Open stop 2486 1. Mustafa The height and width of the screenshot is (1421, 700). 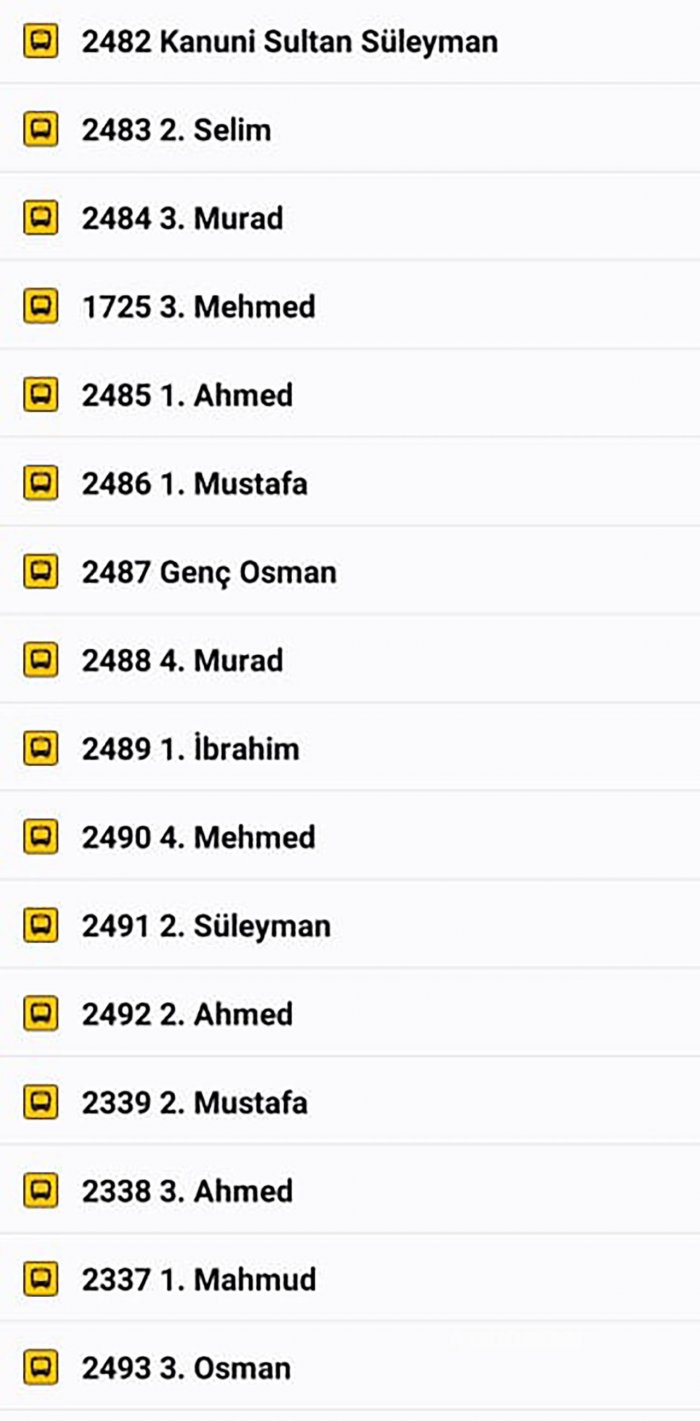(x=350, y=483)
